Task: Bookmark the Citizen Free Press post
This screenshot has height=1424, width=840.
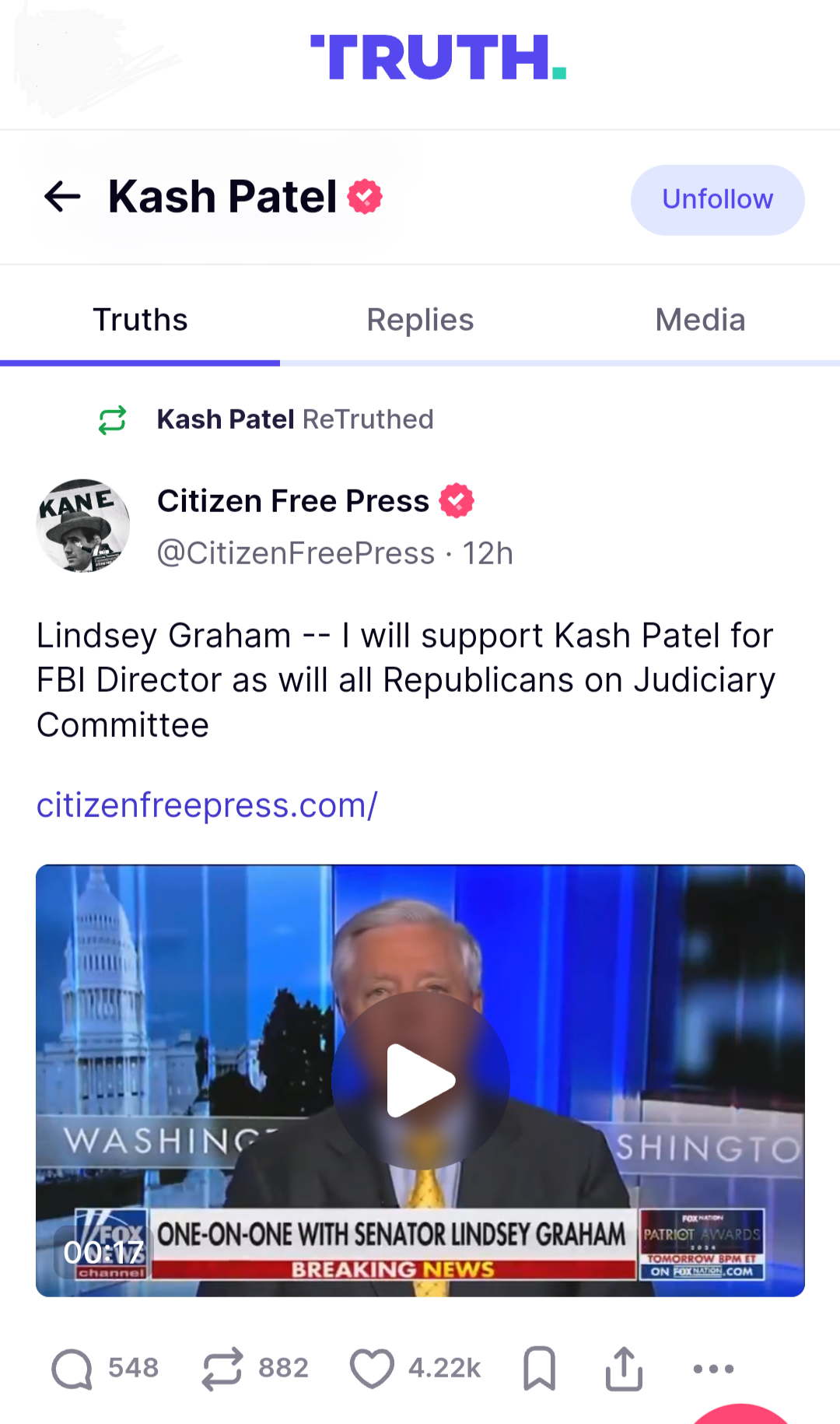Action: (x=539, y=1369)
